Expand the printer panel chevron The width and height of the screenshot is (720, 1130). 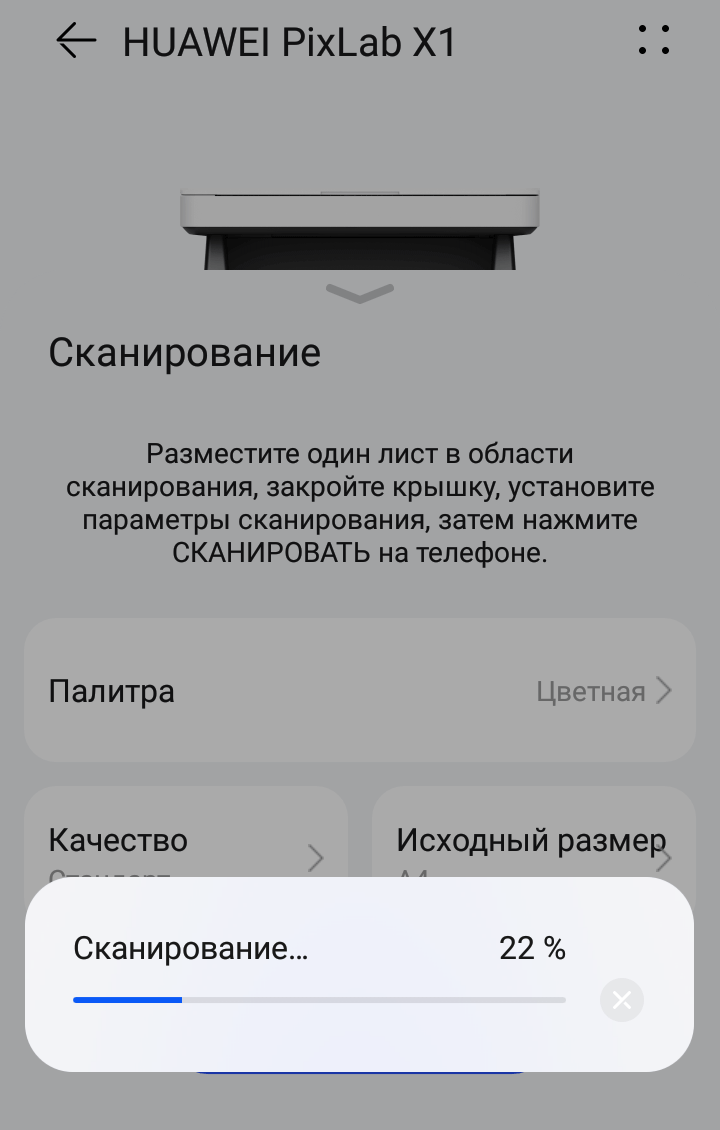360,292
